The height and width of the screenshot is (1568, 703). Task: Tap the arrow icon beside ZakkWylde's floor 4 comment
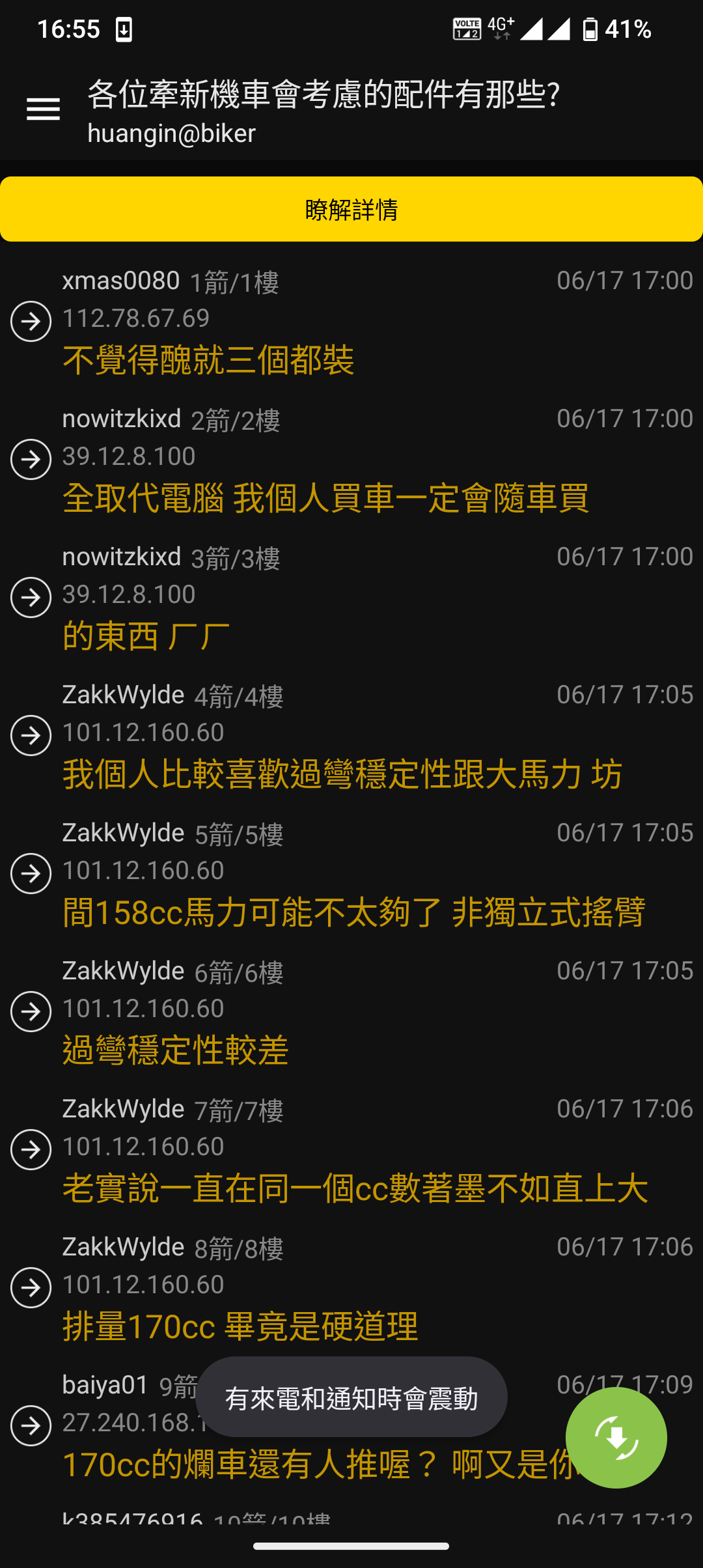(31, 736)
